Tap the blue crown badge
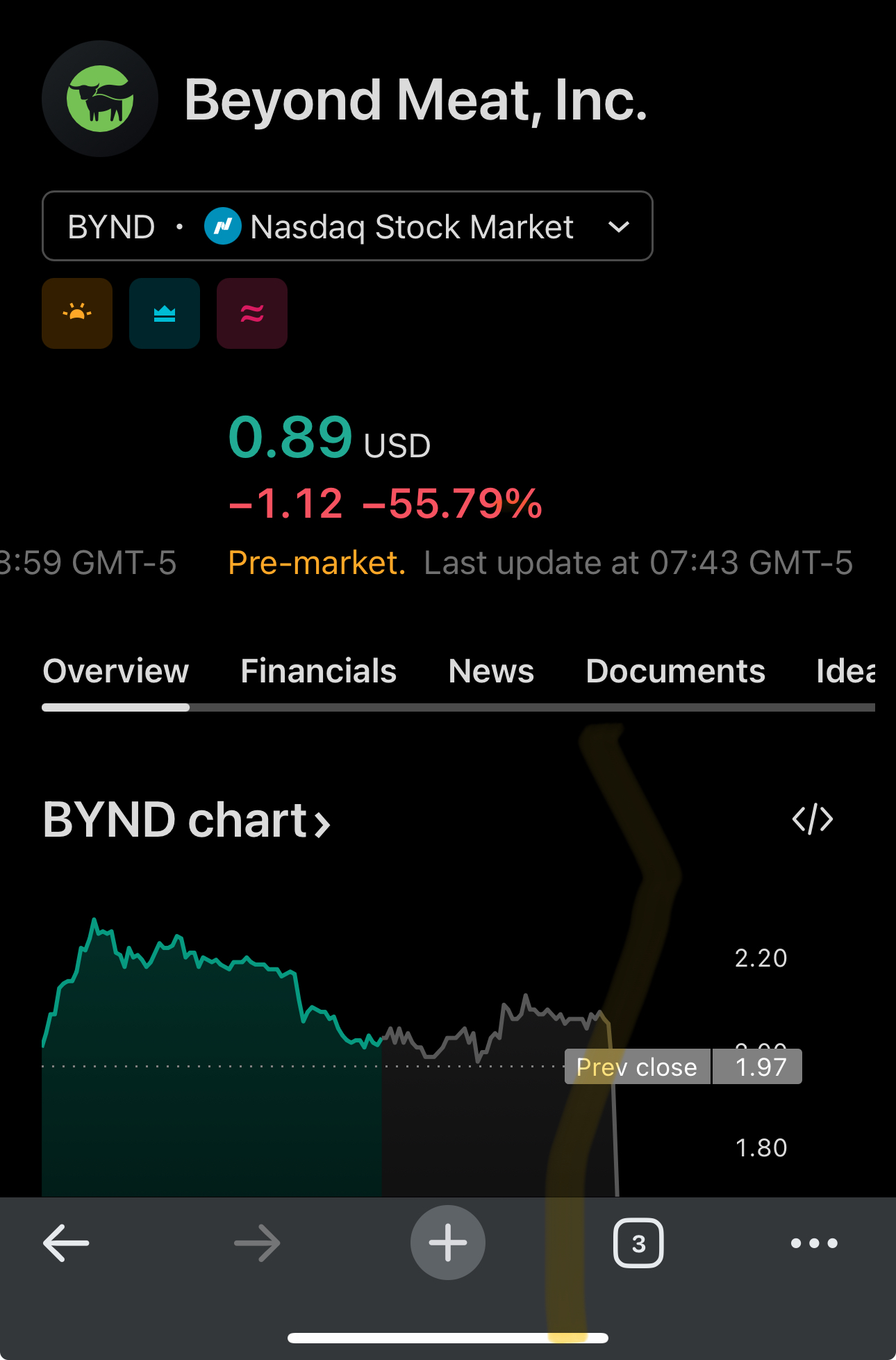This screenshot has height=1360, width=896. point(165,313)
